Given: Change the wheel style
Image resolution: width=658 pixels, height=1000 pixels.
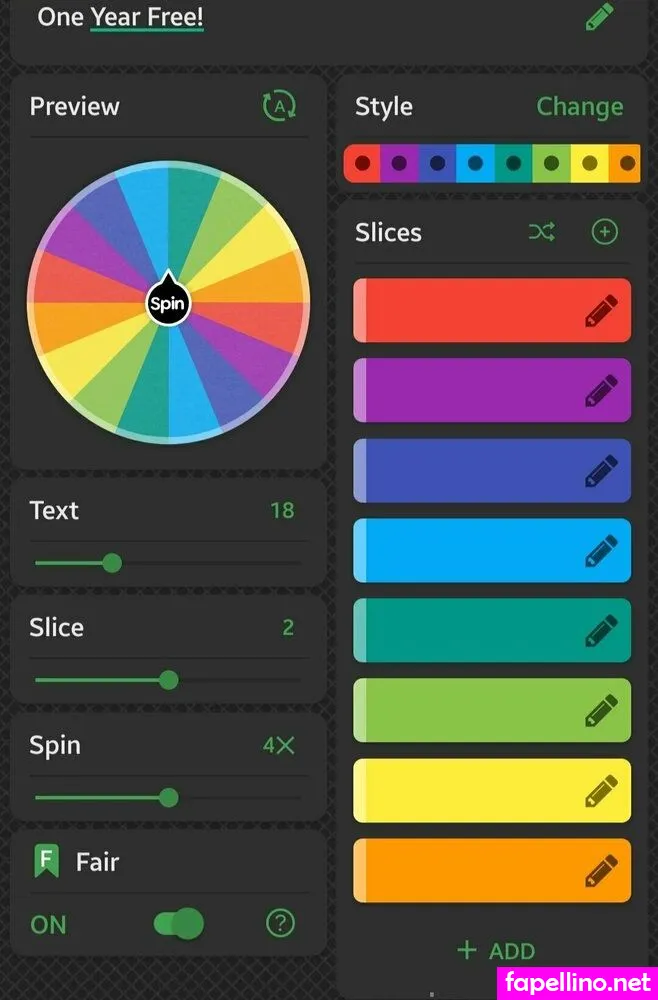Looking at the screenshot, I should tap(579, 106).
